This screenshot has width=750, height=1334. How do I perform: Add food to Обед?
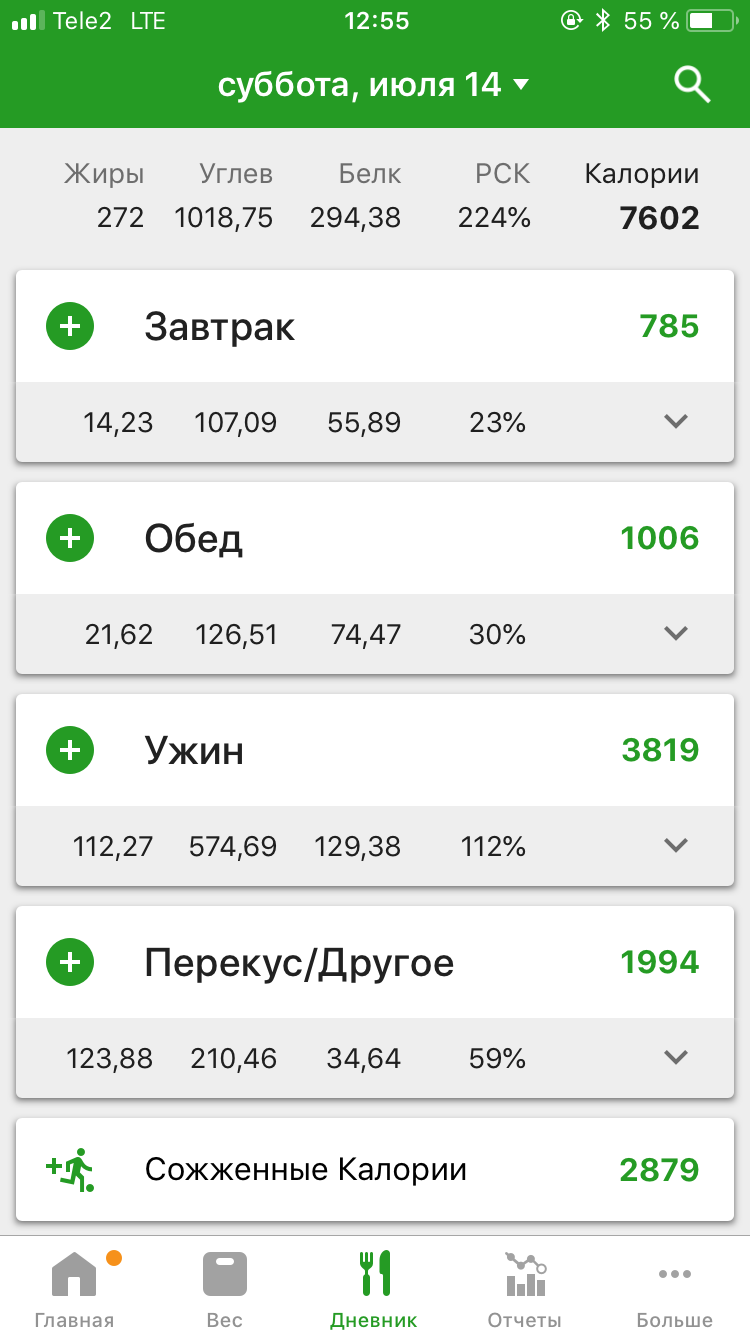click(x=70, y=538)
